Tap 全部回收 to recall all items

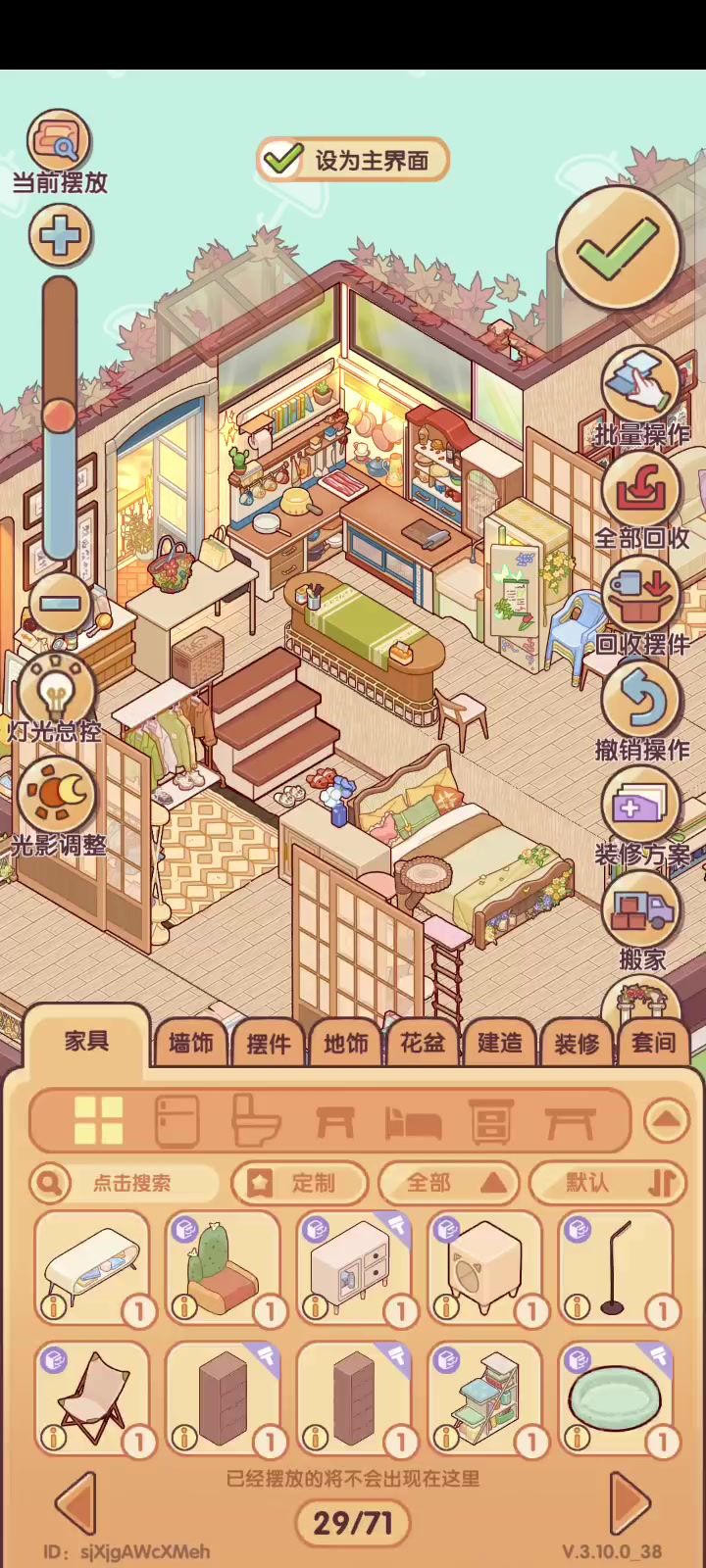[641, 492]
